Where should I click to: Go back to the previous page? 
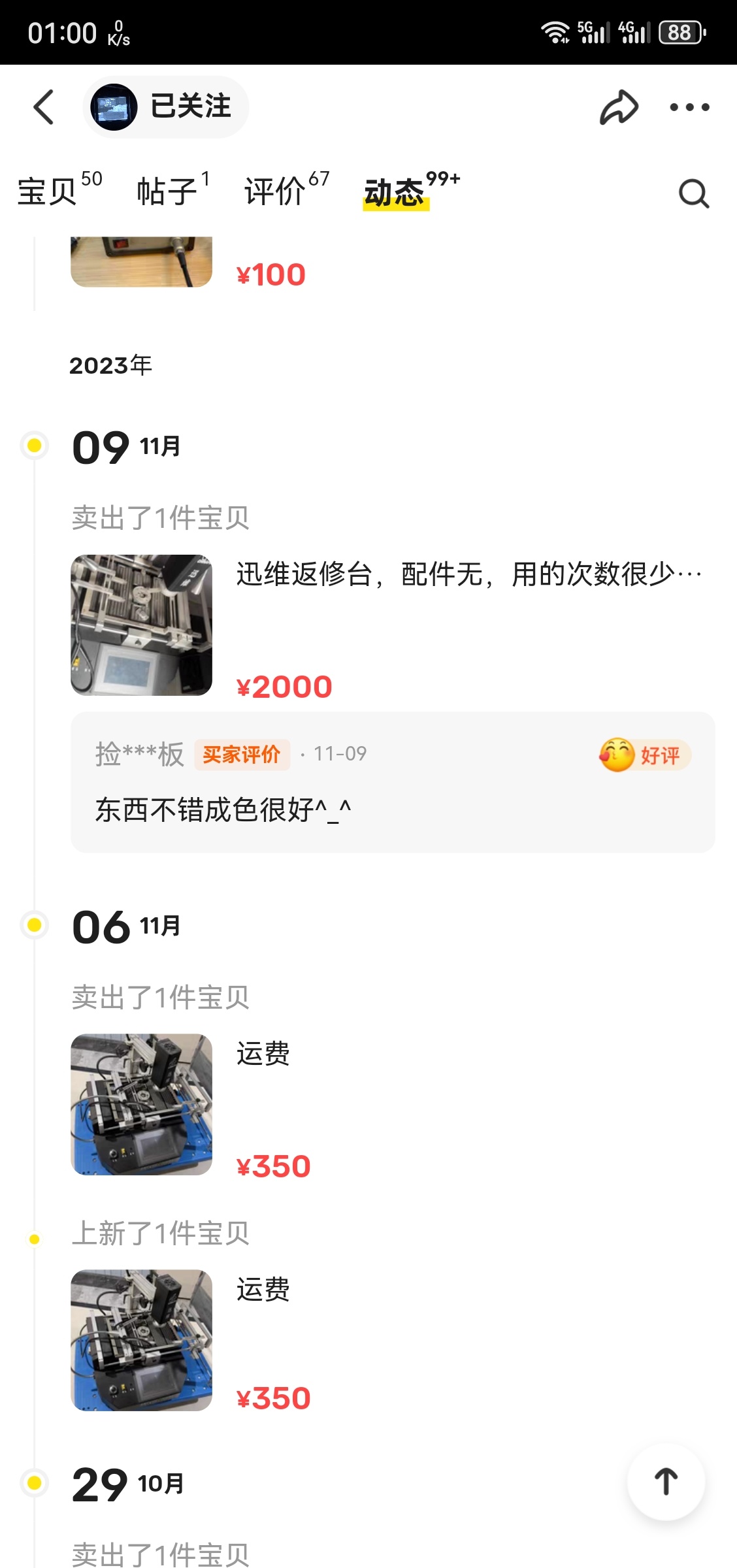point(44,107)
